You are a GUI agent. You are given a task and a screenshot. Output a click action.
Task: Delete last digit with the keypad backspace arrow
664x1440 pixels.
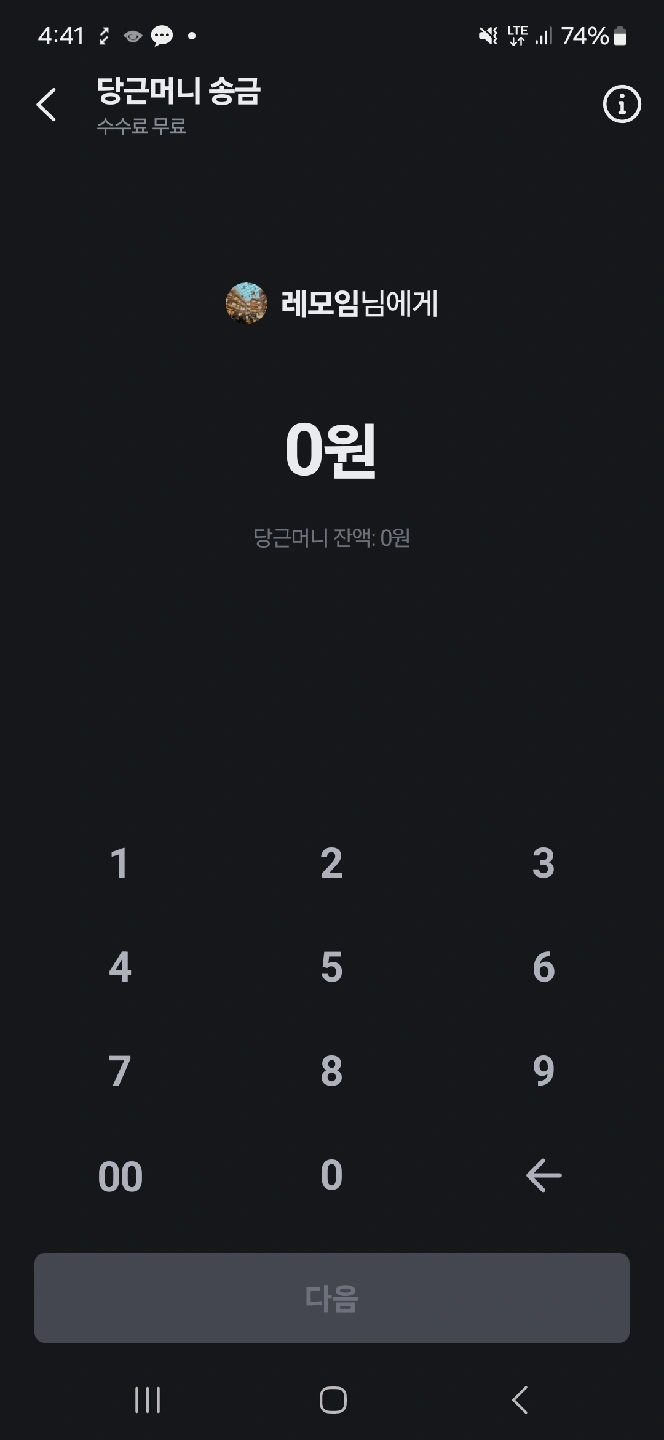tap(543, 1176)
